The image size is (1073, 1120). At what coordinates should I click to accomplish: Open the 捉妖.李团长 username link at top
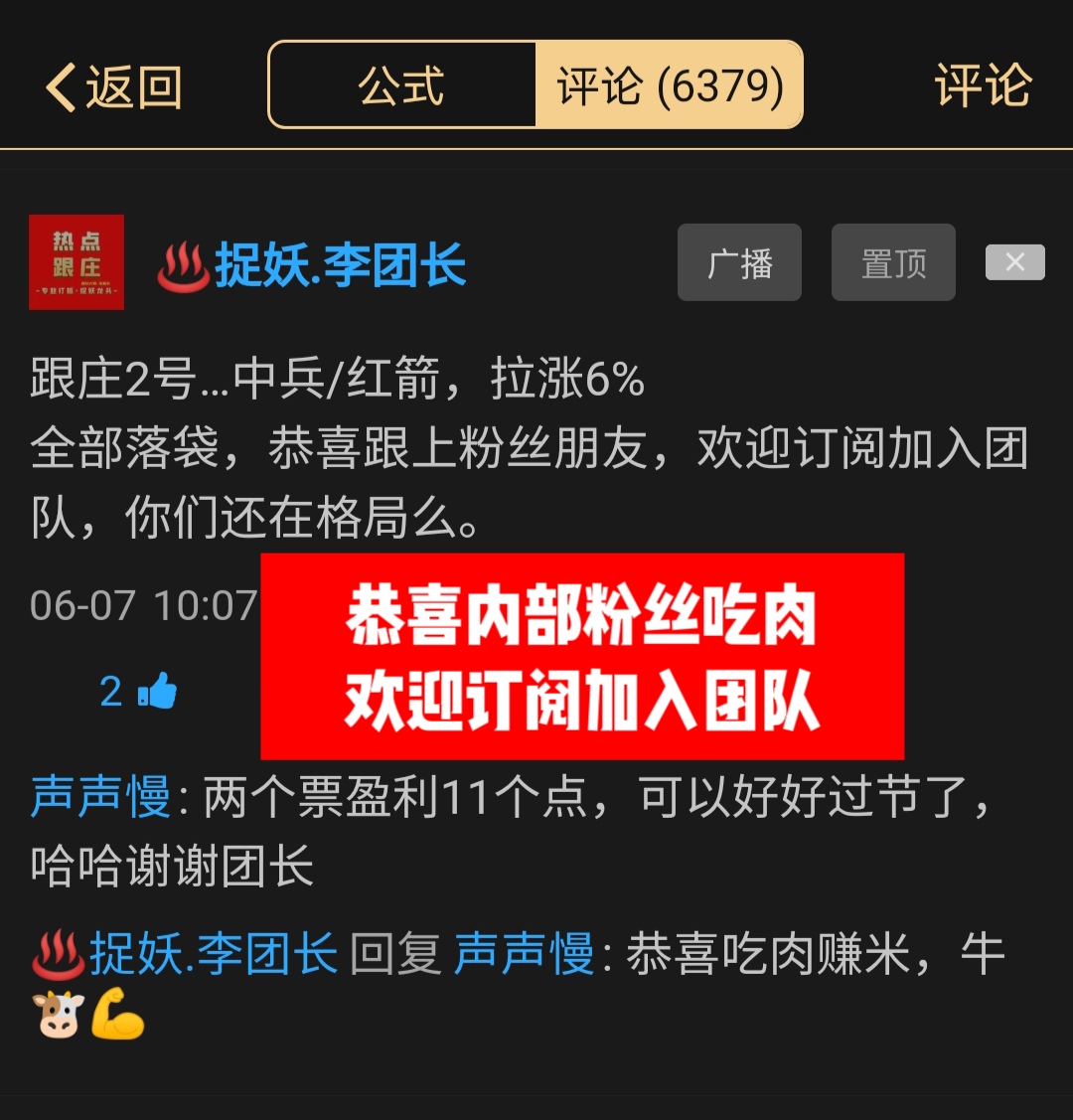click(338, 265)
